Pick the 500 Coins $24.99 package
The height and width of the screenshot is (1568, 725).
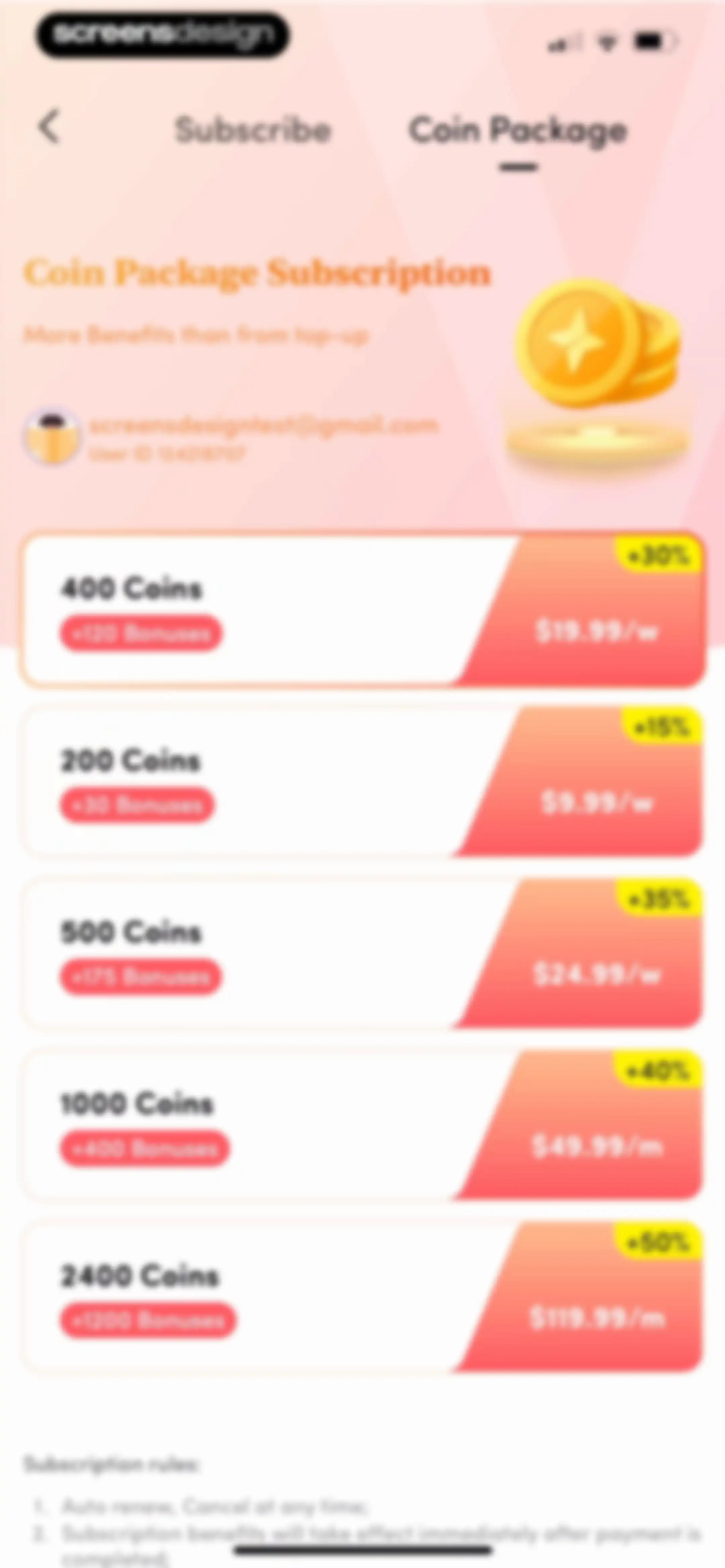pos(364,953)
